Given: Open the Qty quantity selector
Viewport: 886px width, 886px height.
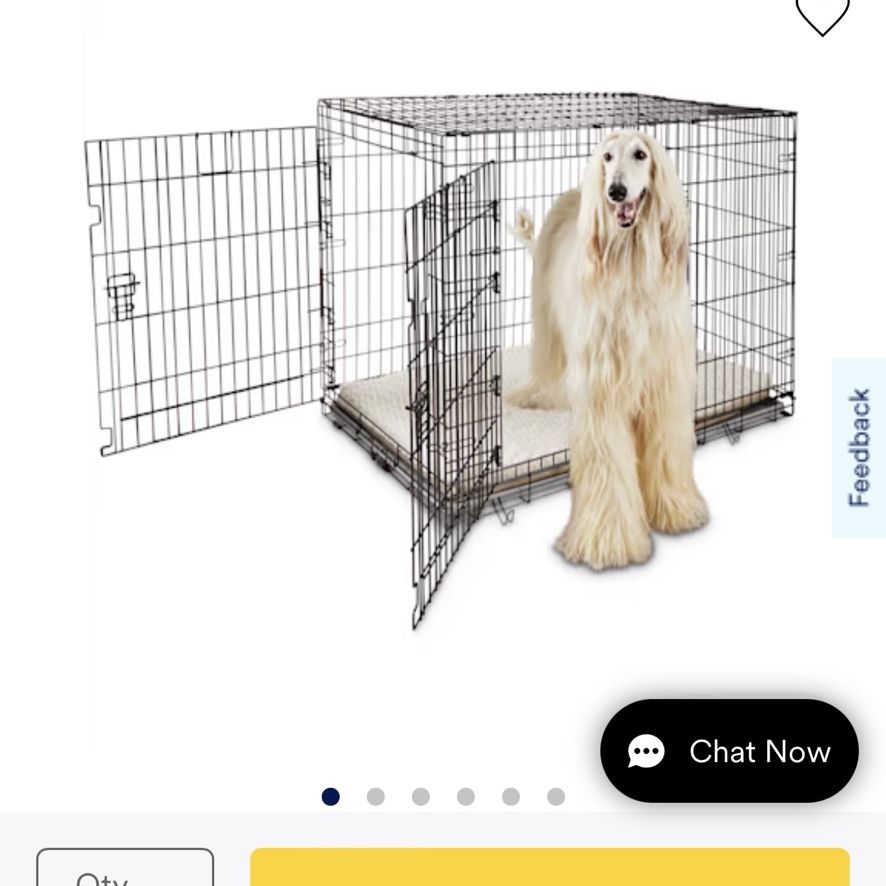Looking at the screenshot, I should pyautogui.click(x=125, y=867).
